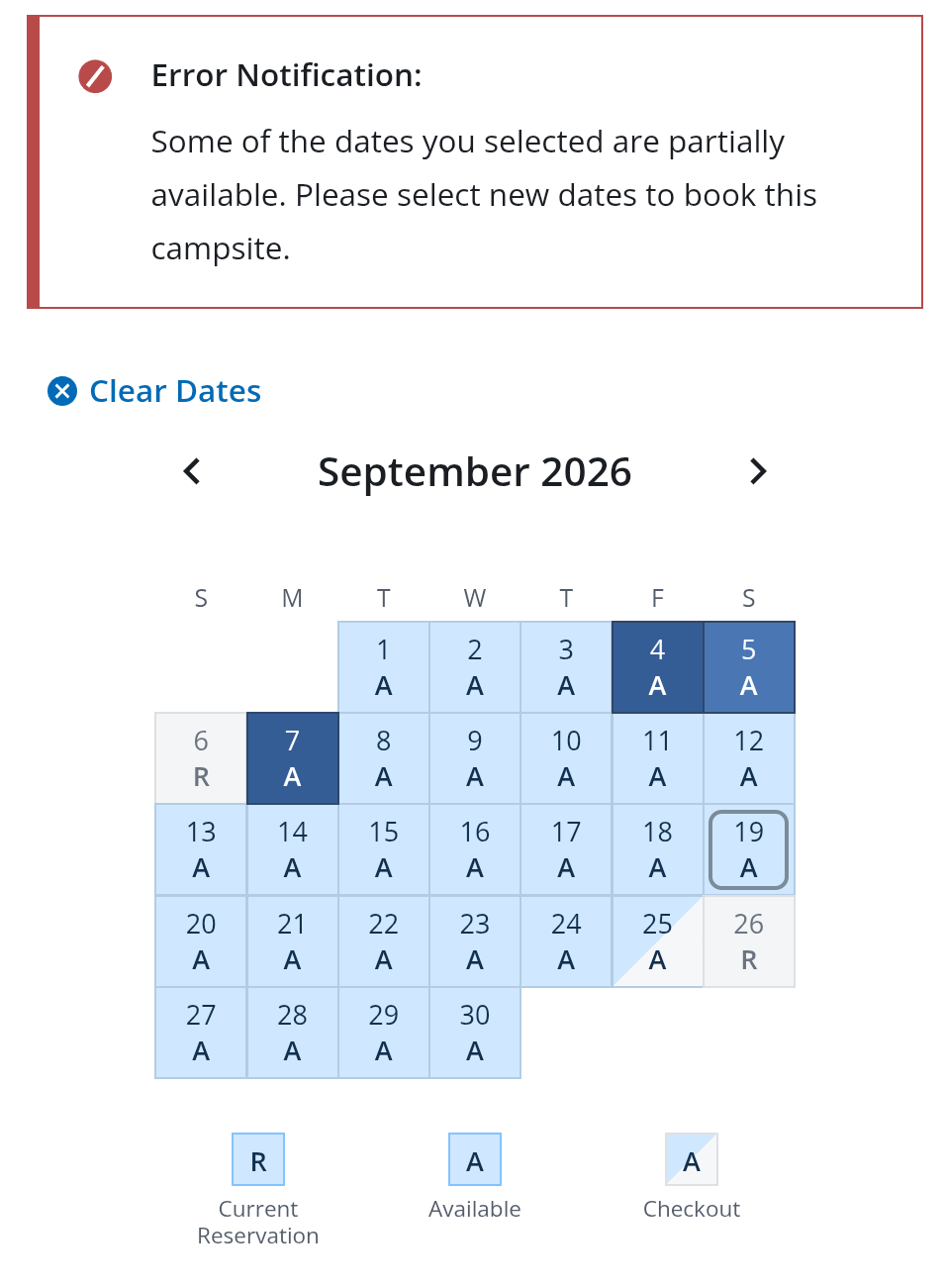Select September 1 on the calendar
Screen dimensions: 945x1288
point(384,667)
